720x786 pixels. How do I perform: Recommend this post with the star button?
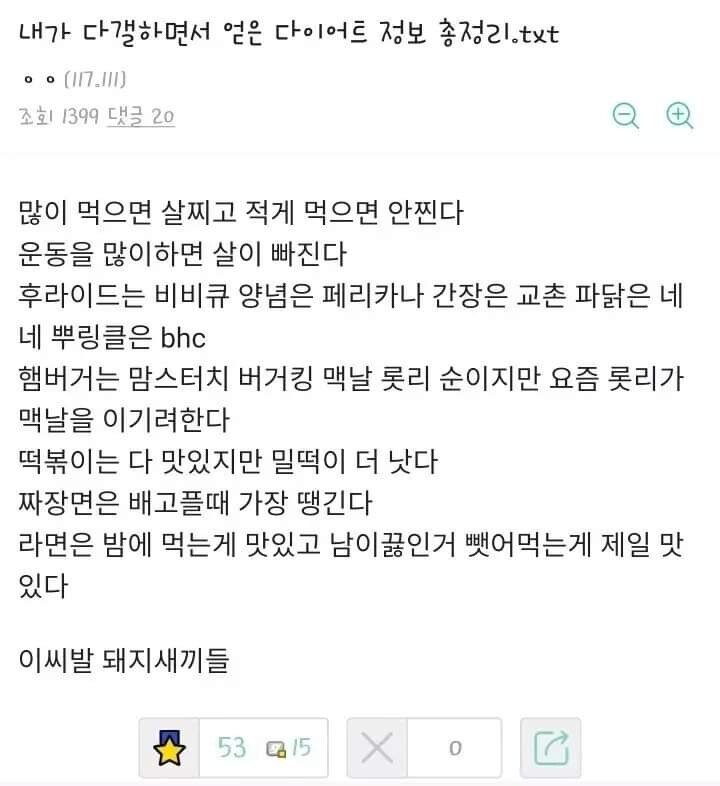(x=169, y=747)
